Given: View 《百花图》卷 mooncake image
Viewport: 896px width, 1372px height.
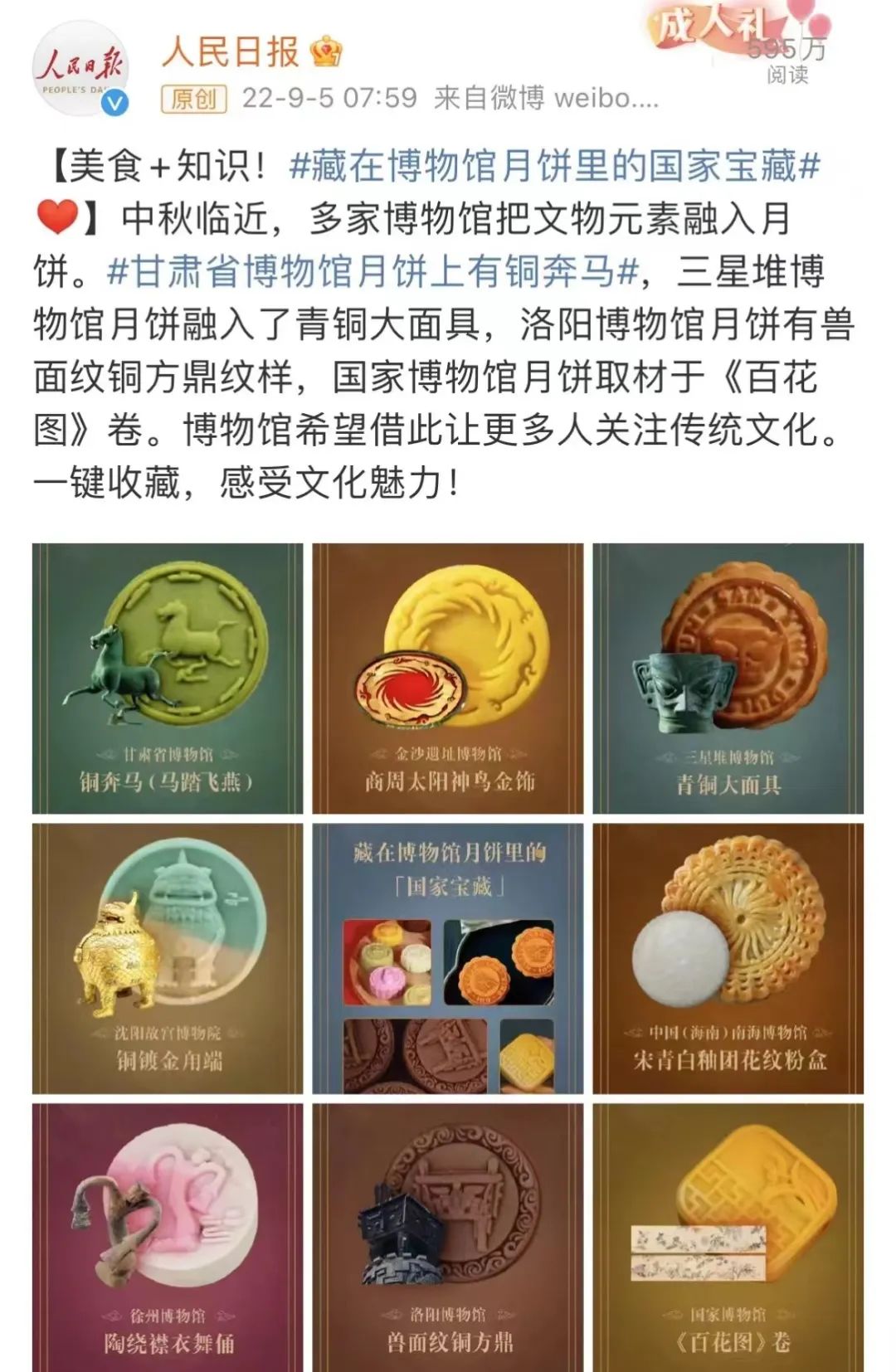Looking at the screenshot, I should point(728,1236).
